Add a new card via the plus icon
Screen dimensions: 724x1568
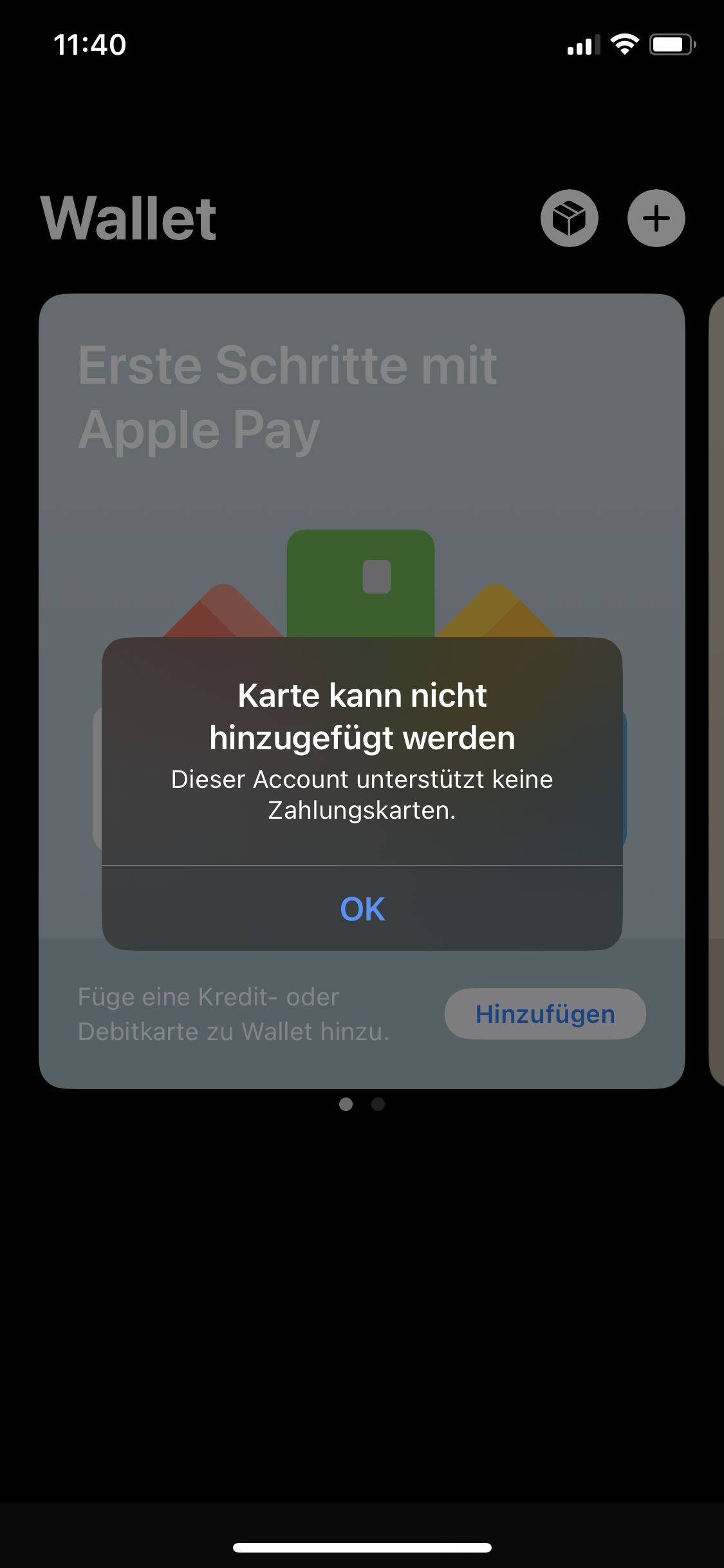656,218
